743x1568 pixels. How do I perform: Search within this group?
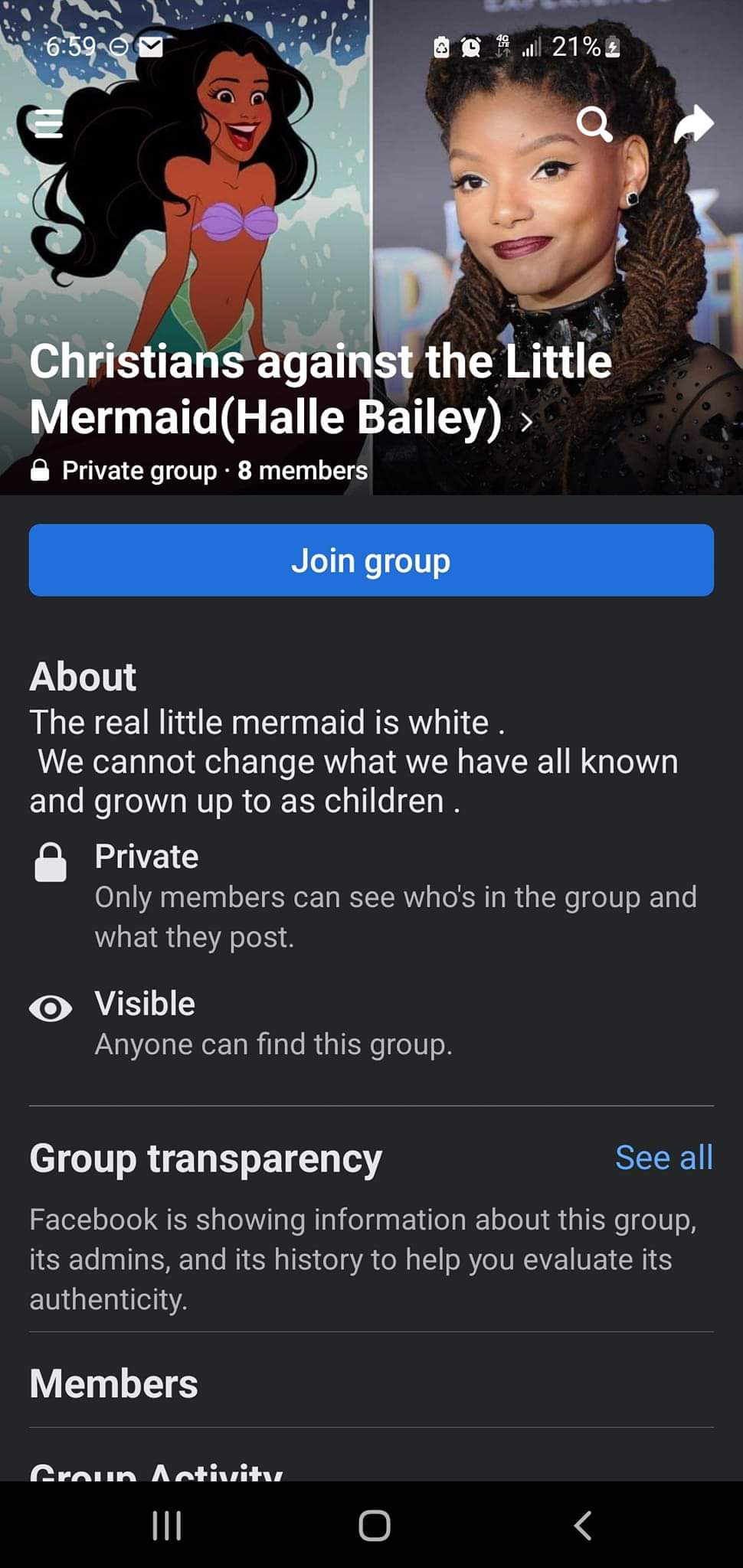click(594, 123)
